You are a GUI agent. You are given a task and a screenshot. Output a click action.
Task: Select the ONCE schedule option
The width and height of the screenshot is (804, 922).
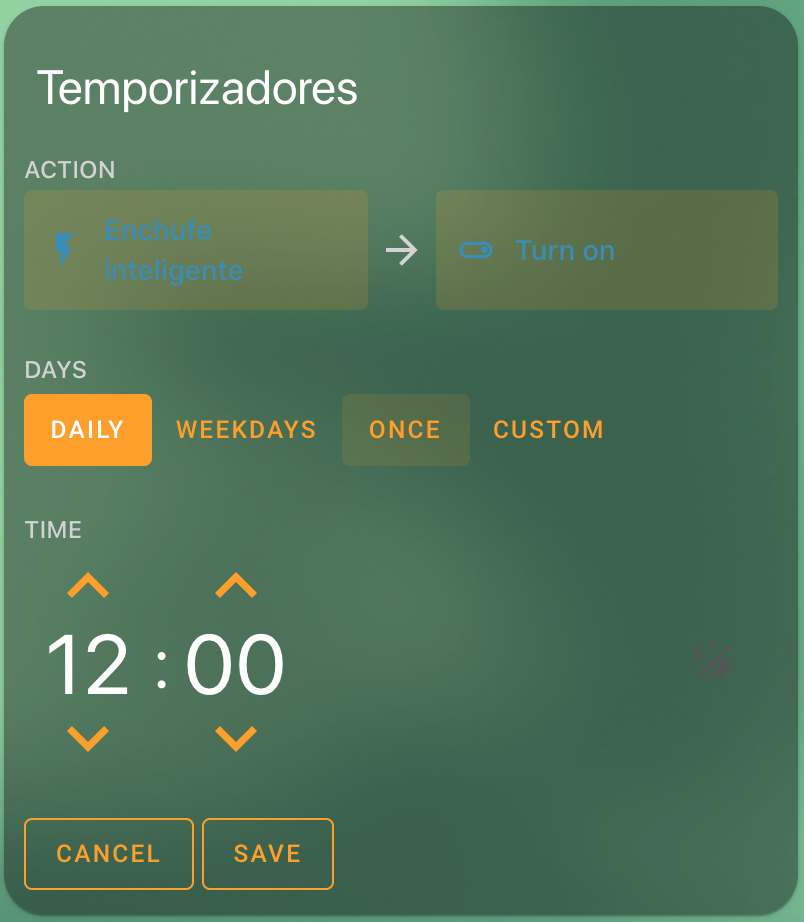(x=405, y=430)
